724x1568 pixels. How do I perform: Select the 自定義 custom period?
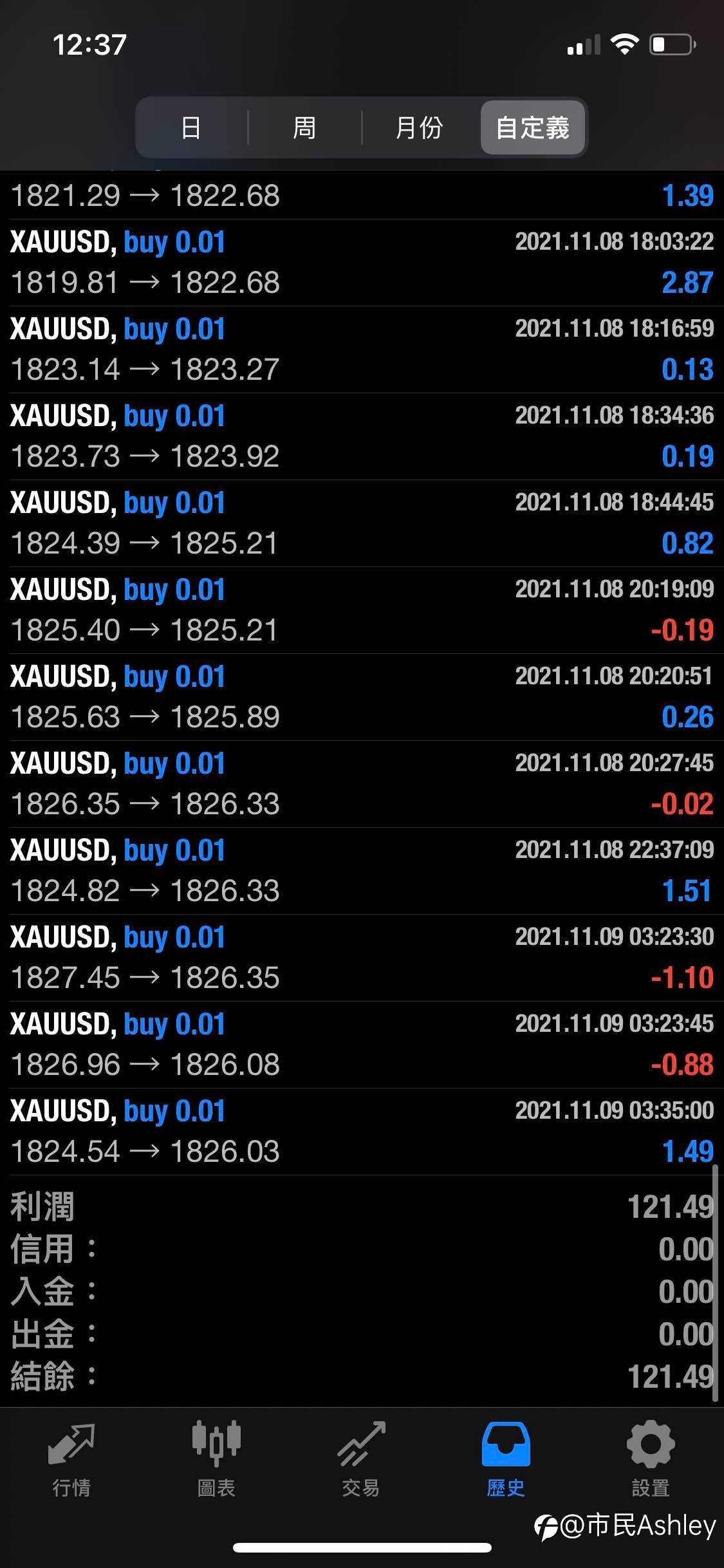pyautogui.click(x=533, y=127)
